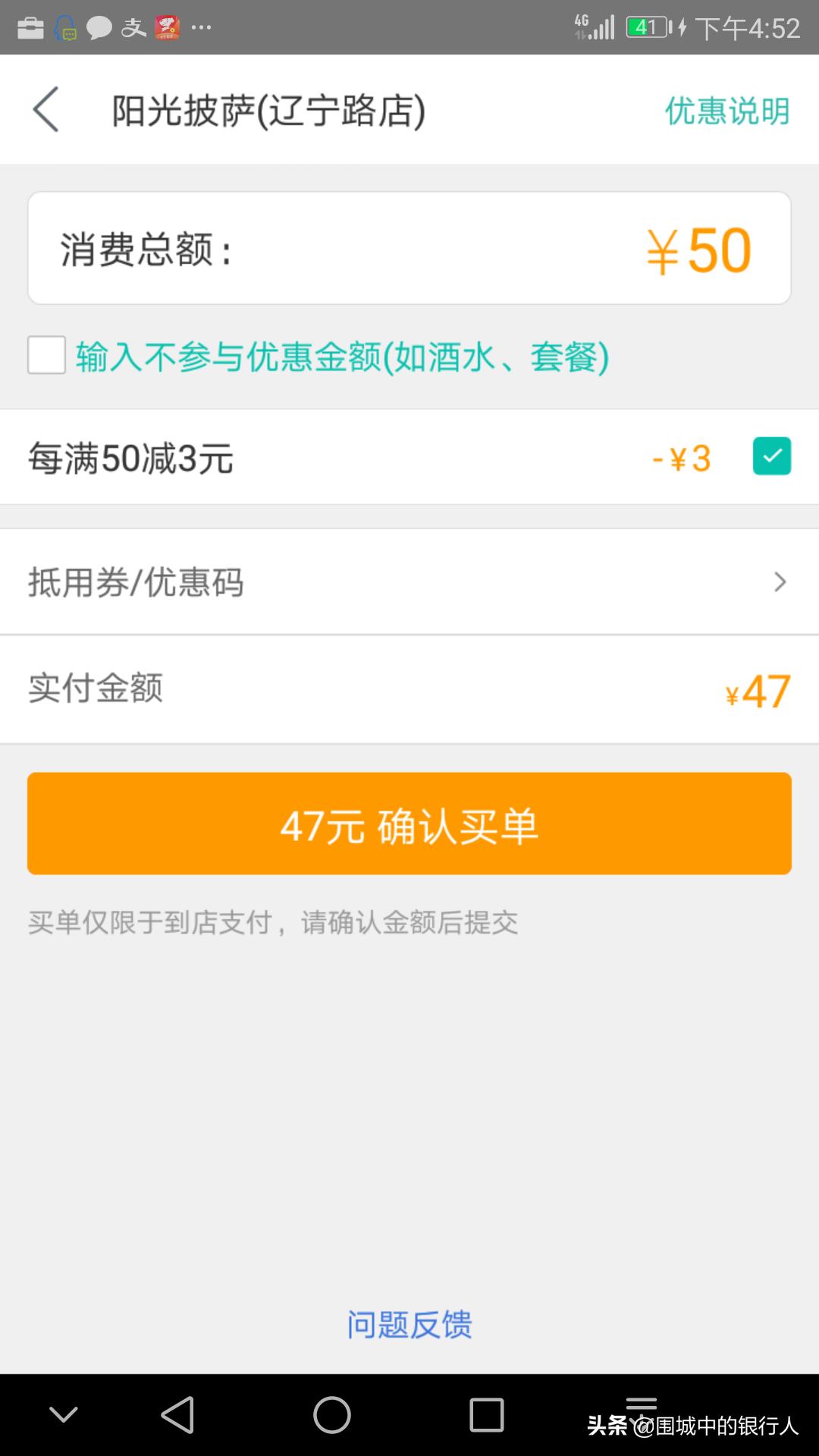
Task: Tap the ellipsis for more notifications
Action: [x=202, y=27]
